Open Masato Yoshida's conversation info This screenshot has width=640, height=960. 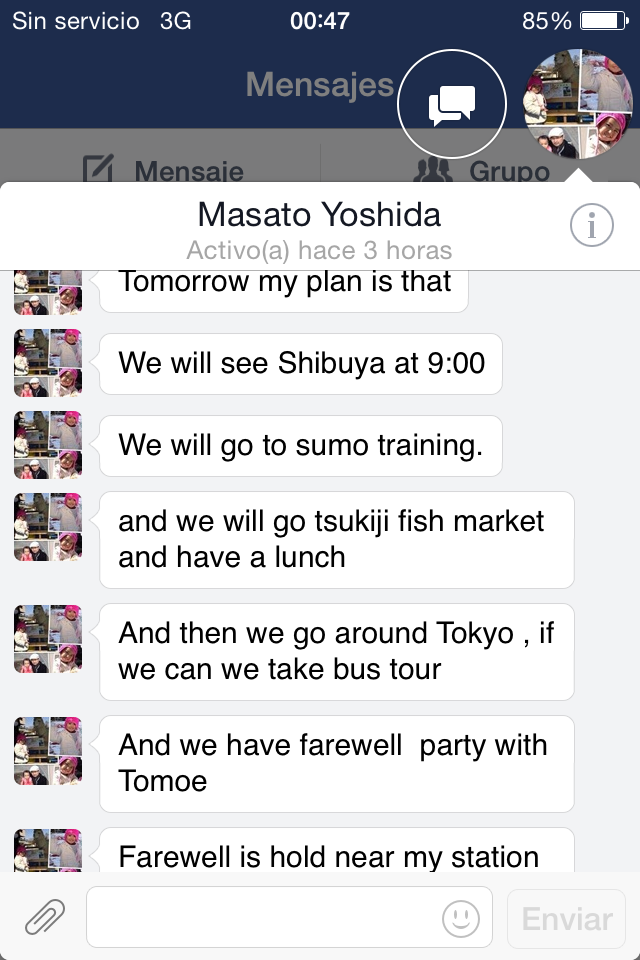point(591,226)
